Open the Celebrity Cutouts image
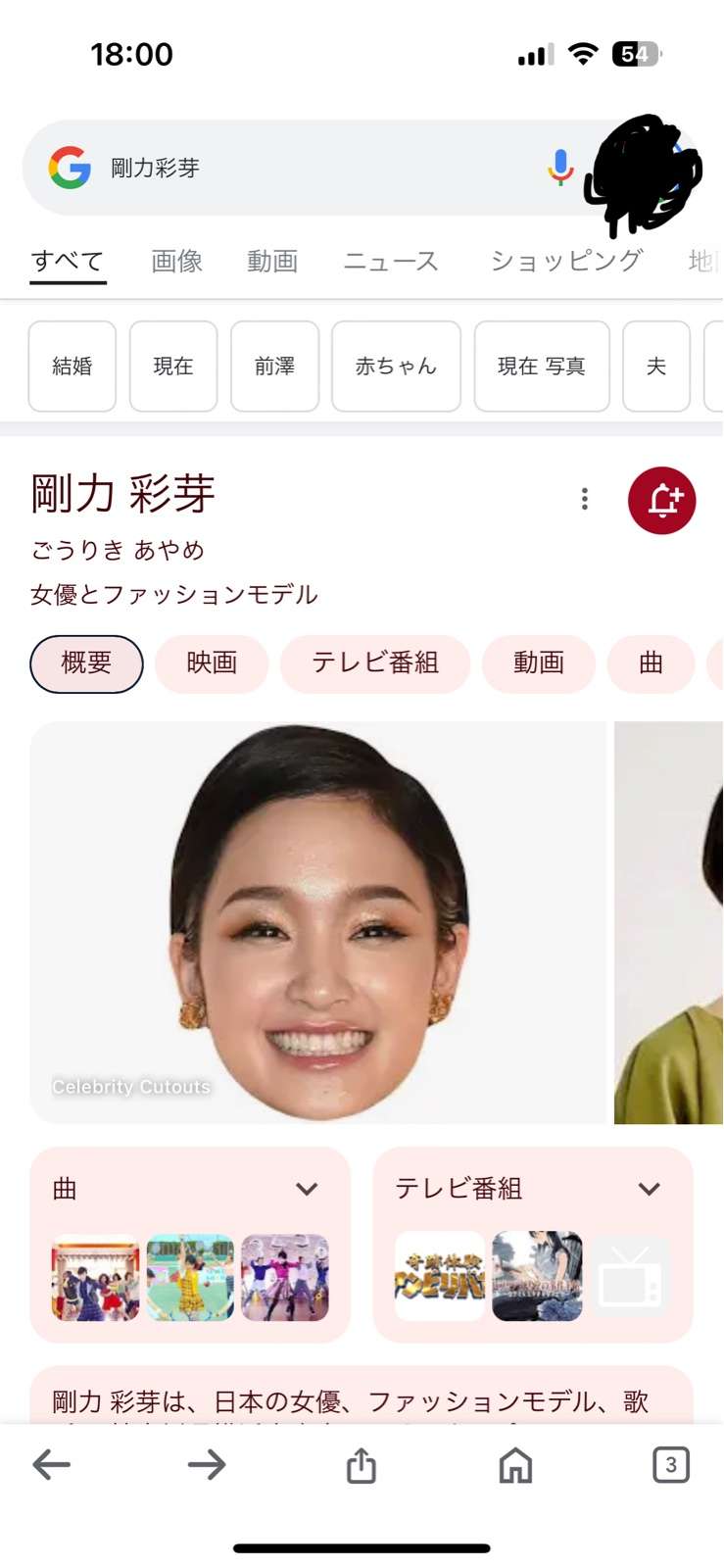 318,922
